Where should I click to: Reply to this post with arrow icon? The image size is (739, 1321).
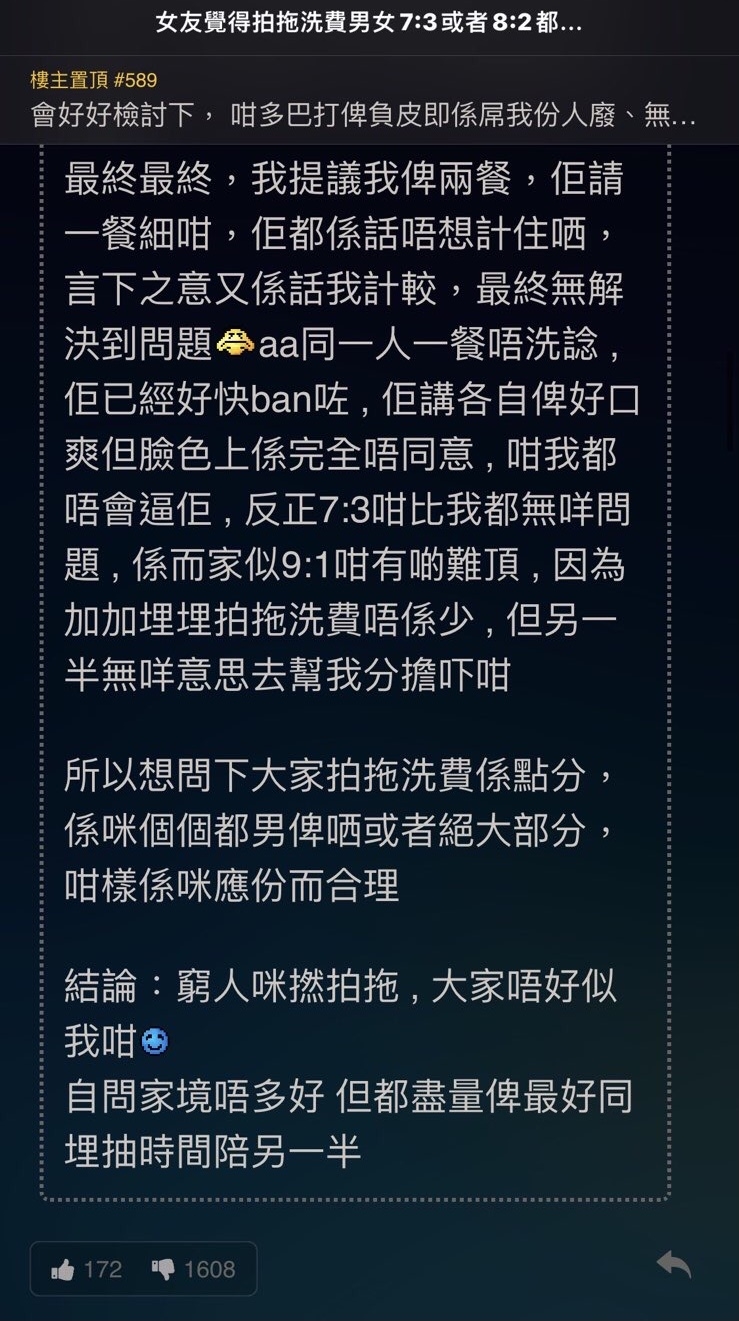[x=673, y=1265]
